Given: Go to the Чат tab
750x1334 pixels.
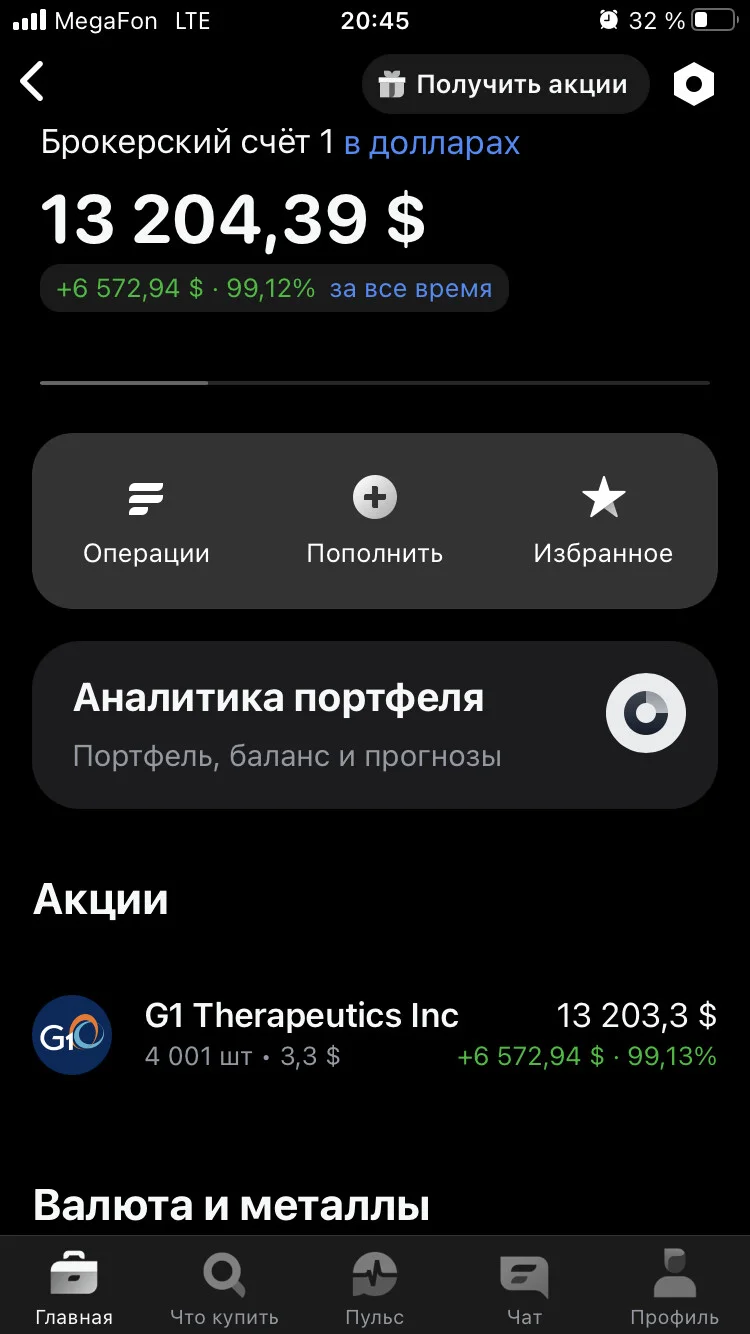Looking at the screenshot, I should point(524,1287).
